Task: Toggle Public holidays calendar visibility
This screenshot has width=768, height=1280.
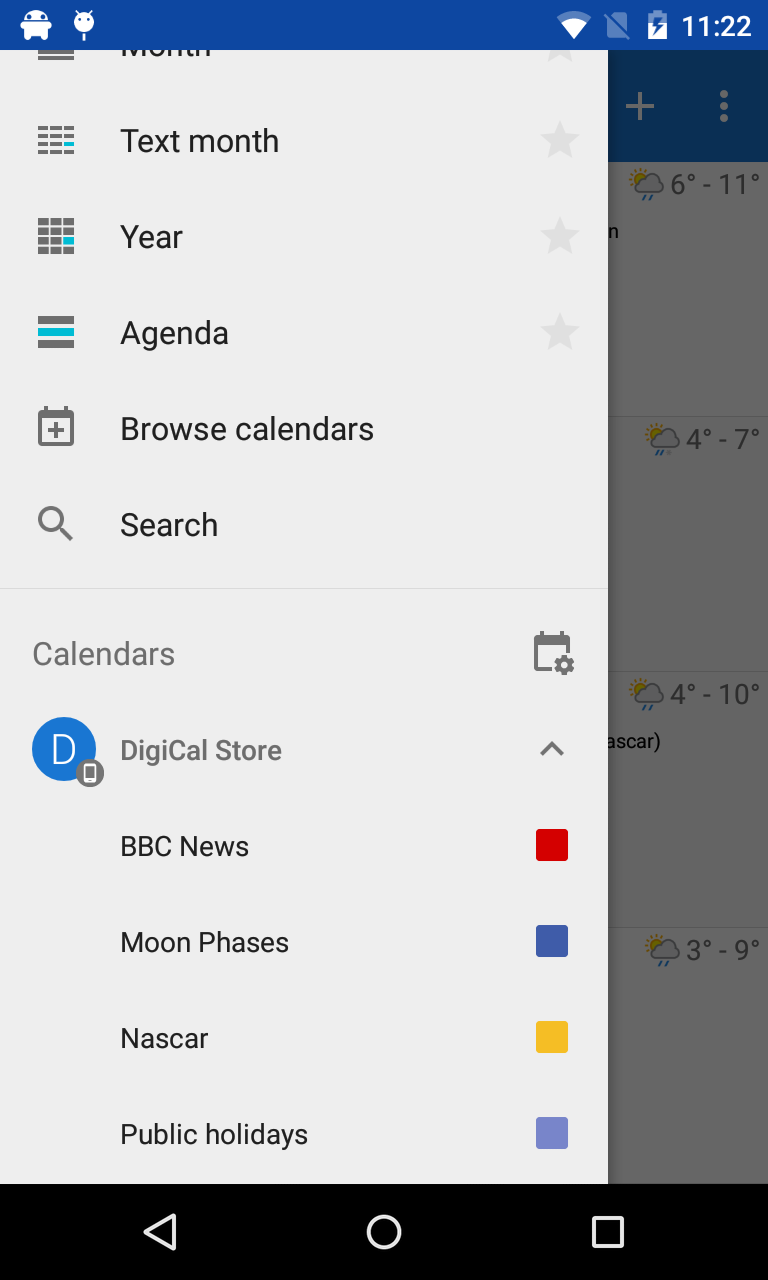Action: (x=552, y=1133)
